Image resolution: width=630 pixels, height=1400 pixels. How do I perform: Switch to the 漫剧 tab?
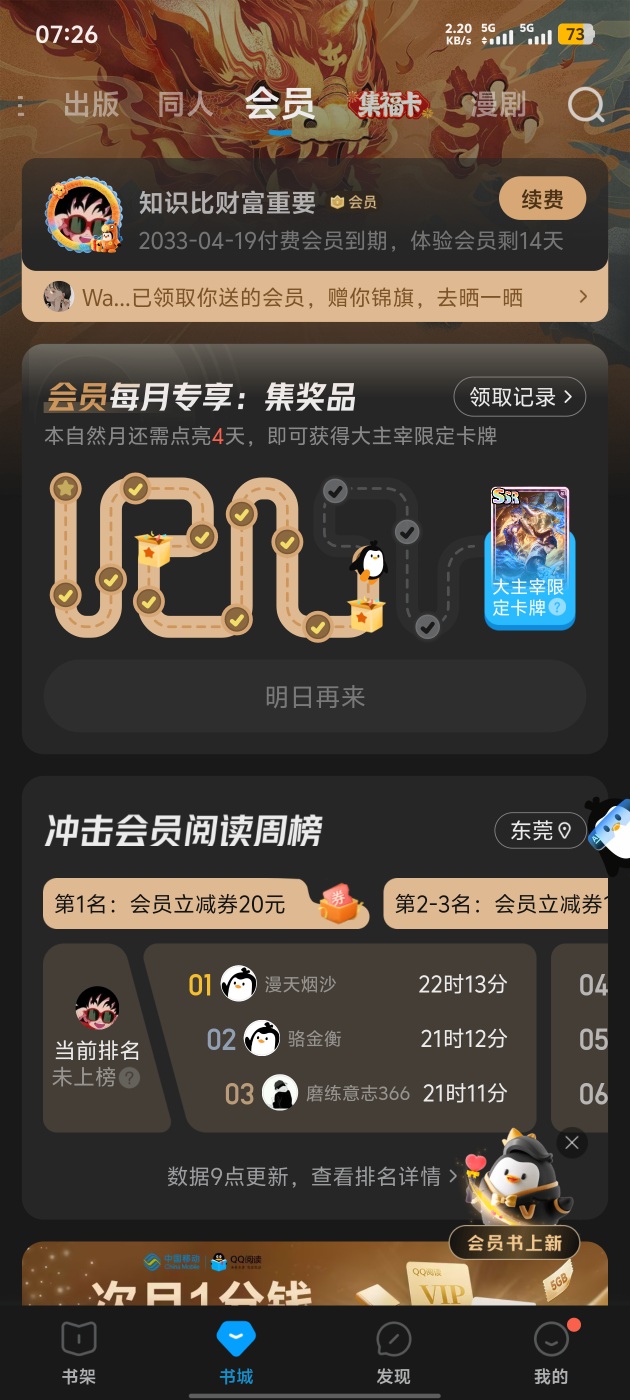497,105
